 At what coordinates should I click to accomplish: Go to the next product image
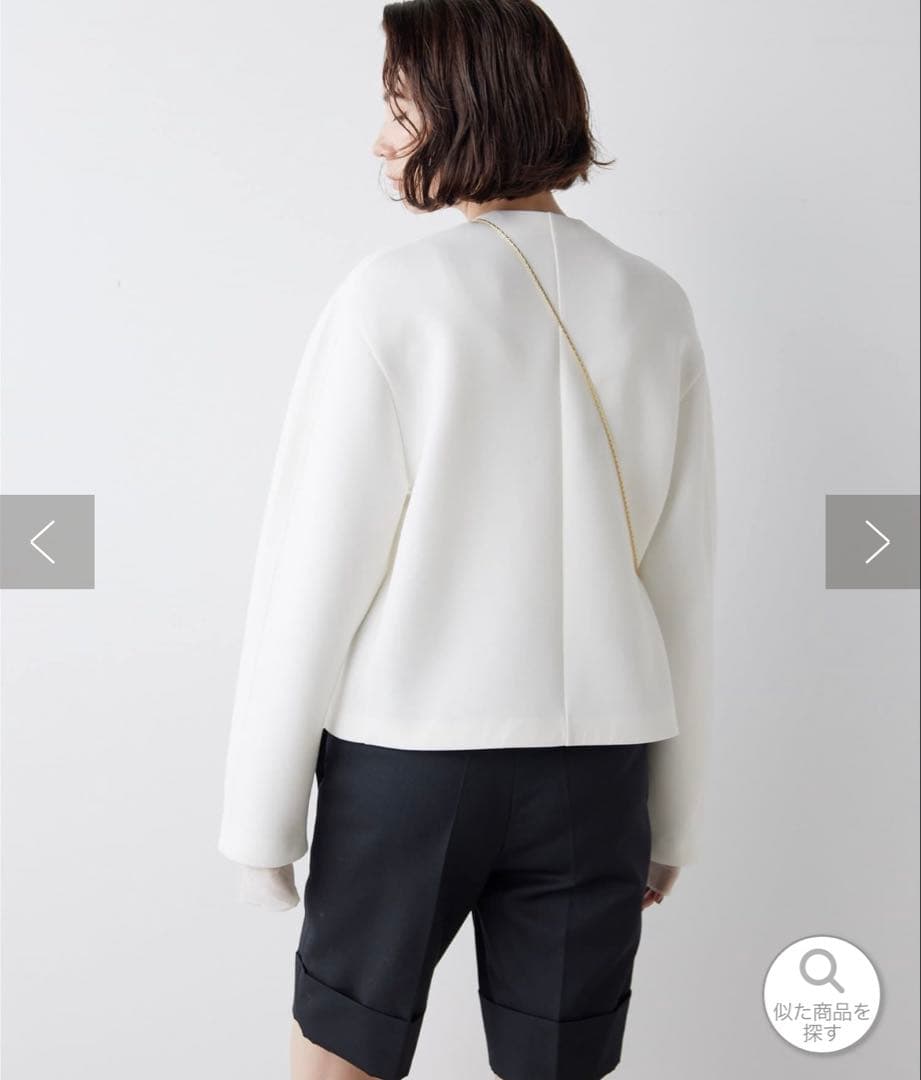point(874,541)
